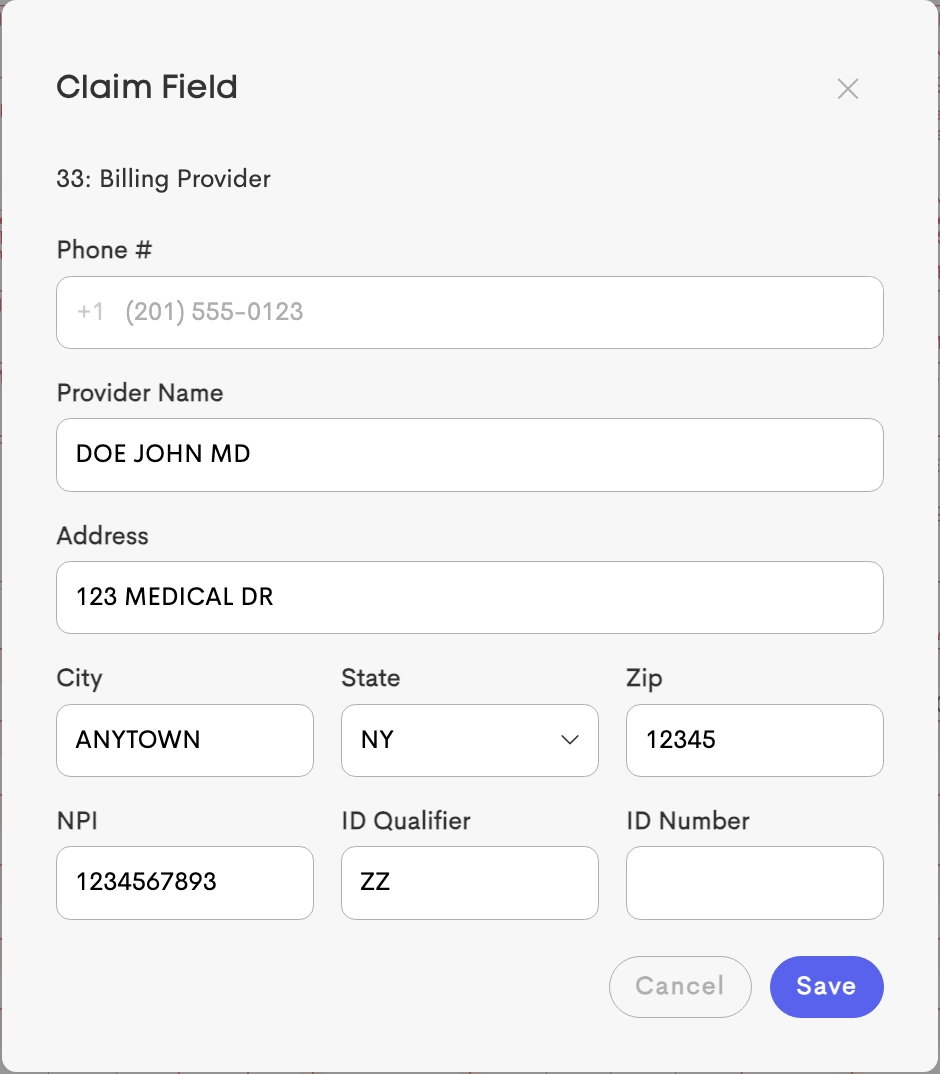Edit the ID Qualifier field
The width and height of the screenshot is (940, 1074).
point(470,882)
